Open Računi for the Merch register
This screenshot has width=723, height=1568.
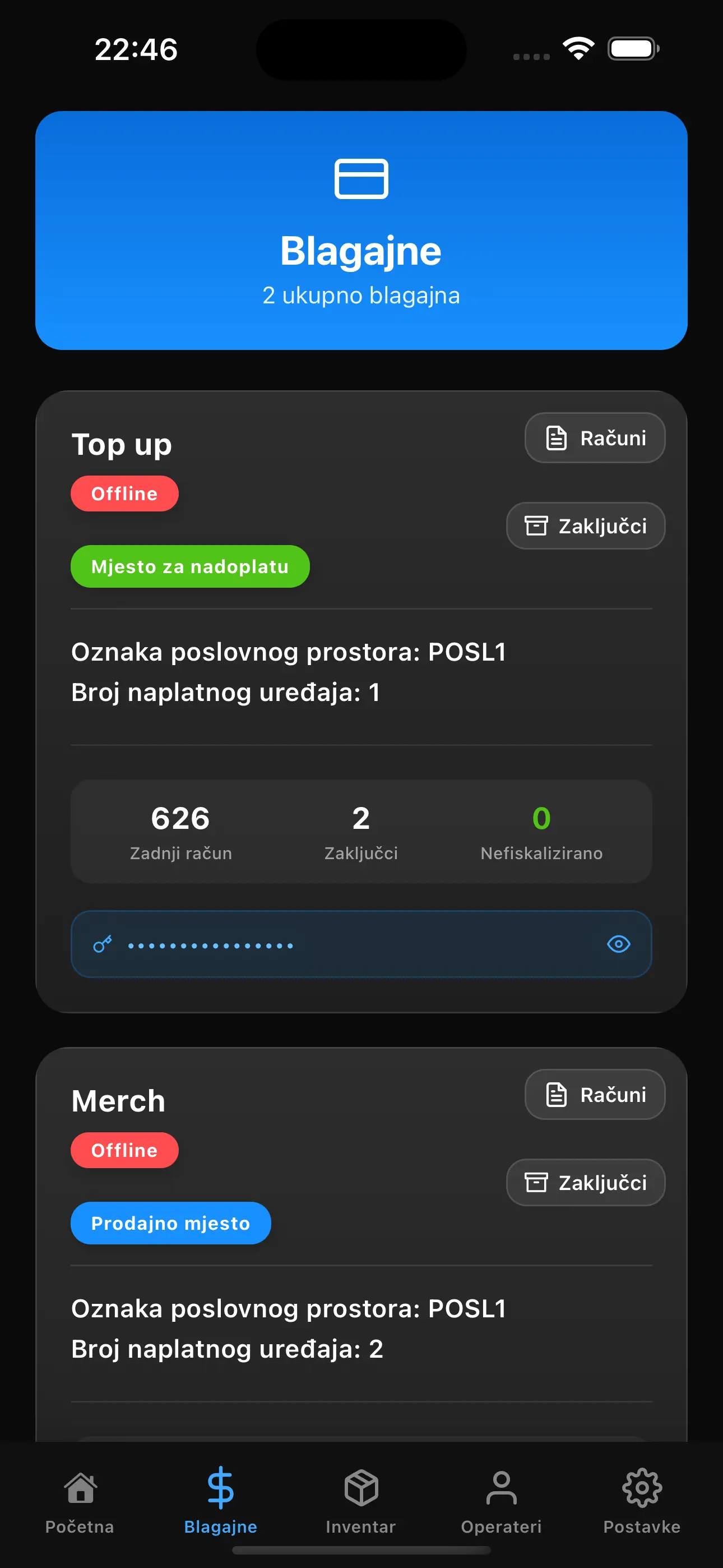point(595,1095)
